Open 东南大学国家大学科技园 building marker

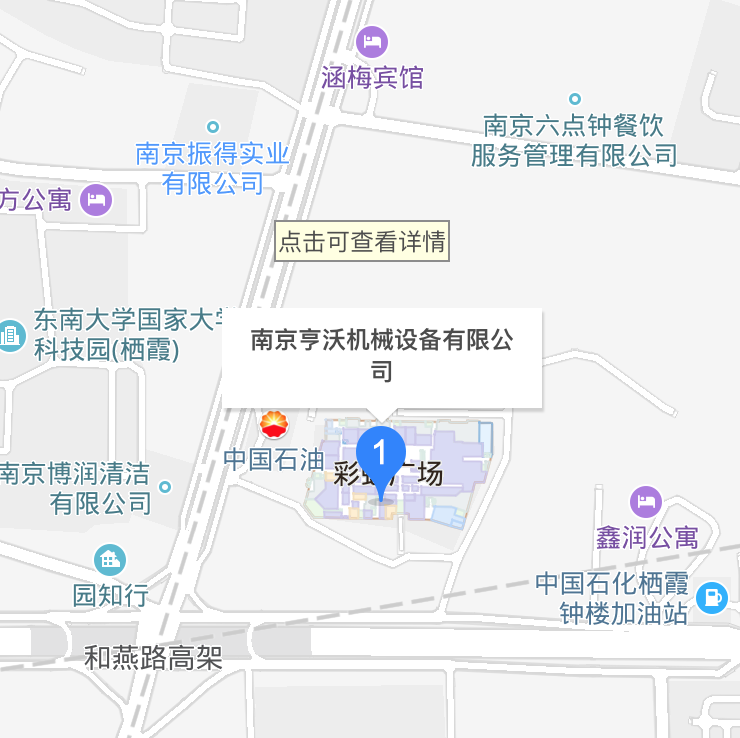tap(10, 335)
